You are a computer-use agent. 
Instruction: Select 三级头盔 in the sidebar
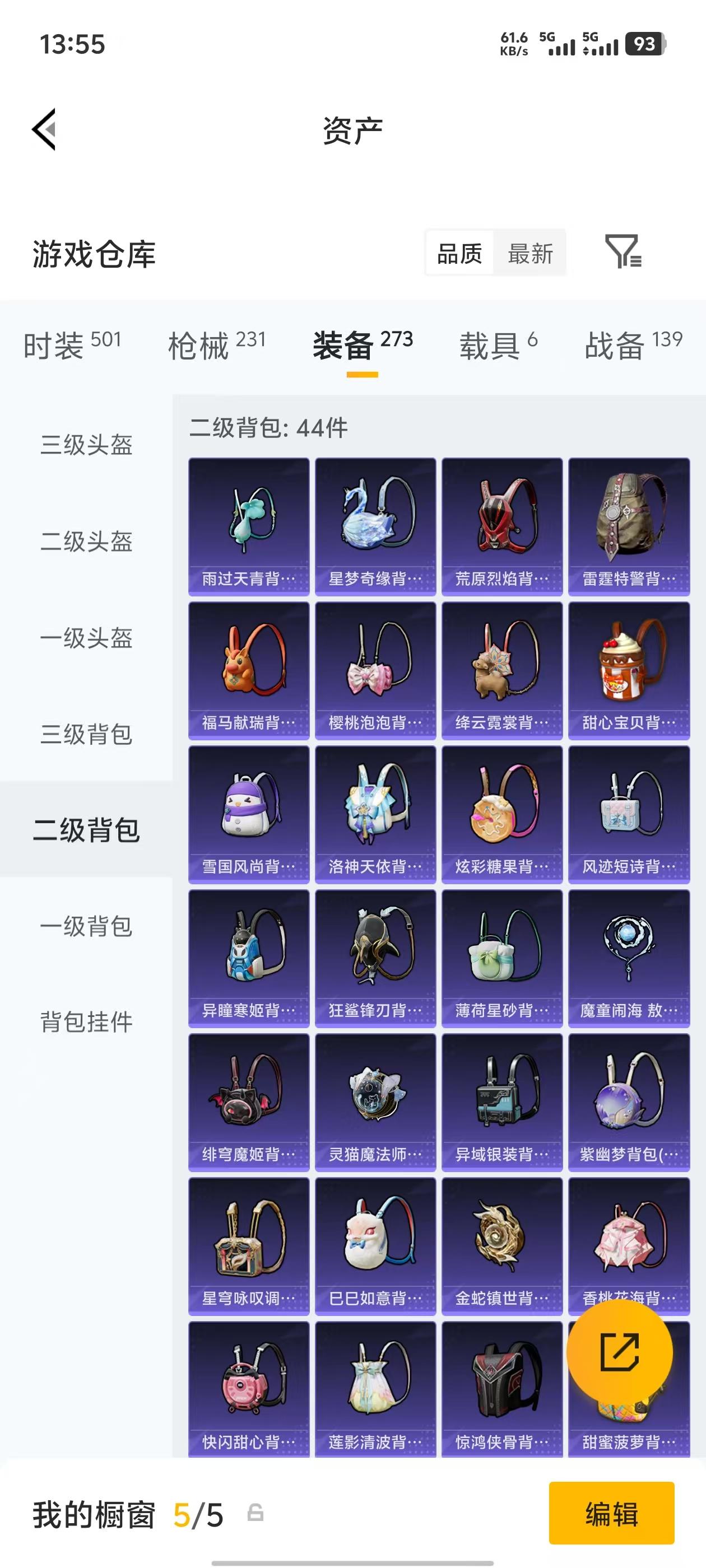(x=86, y=446)
